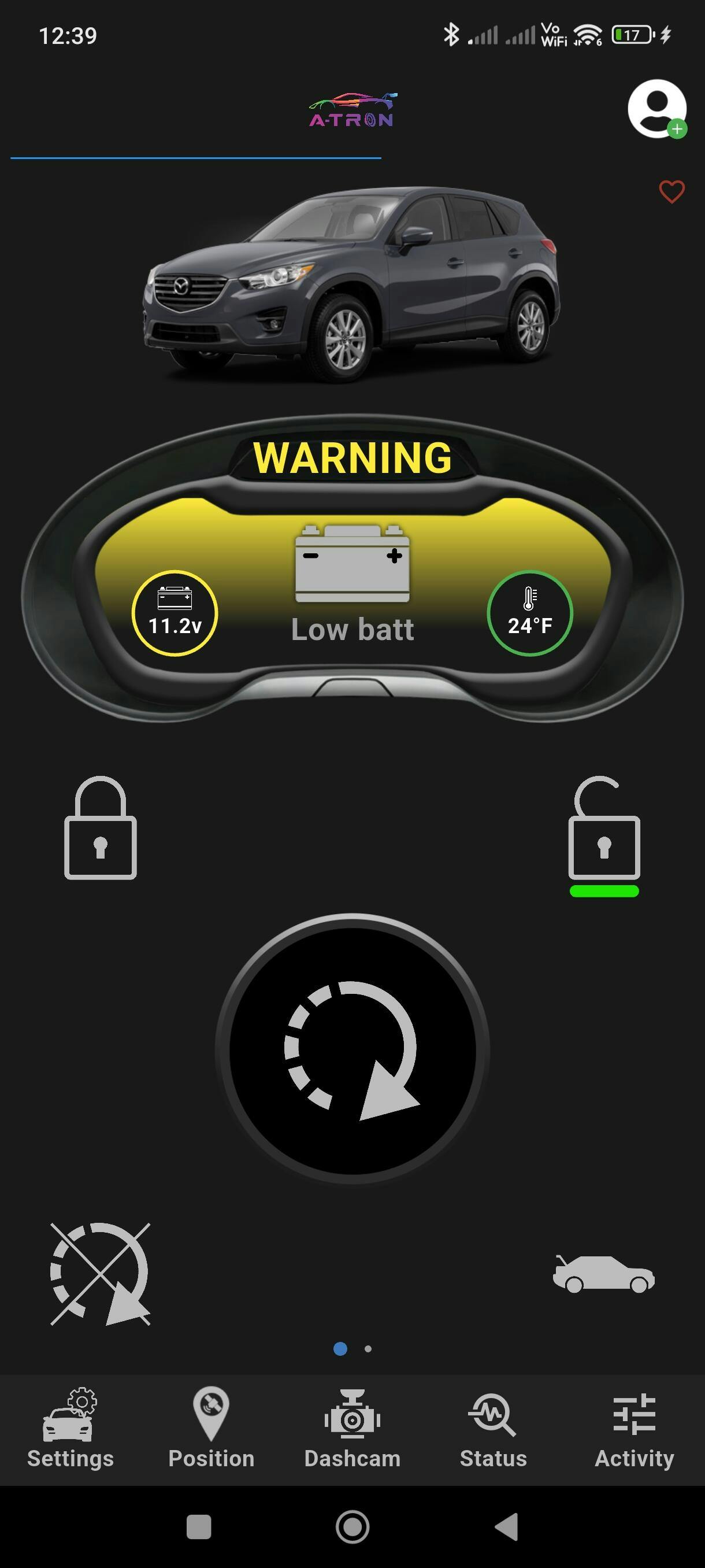Stop the remote engine start
Image resolution: width=705 pixels, height=1568 pixels.
101,1273
